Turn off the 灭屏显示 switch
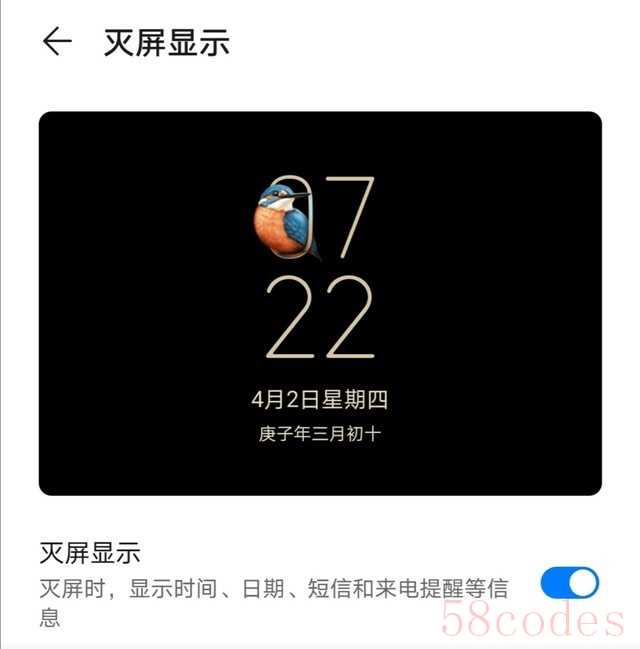The width and height of the screenshot is (640, 649). pos(569,583)
